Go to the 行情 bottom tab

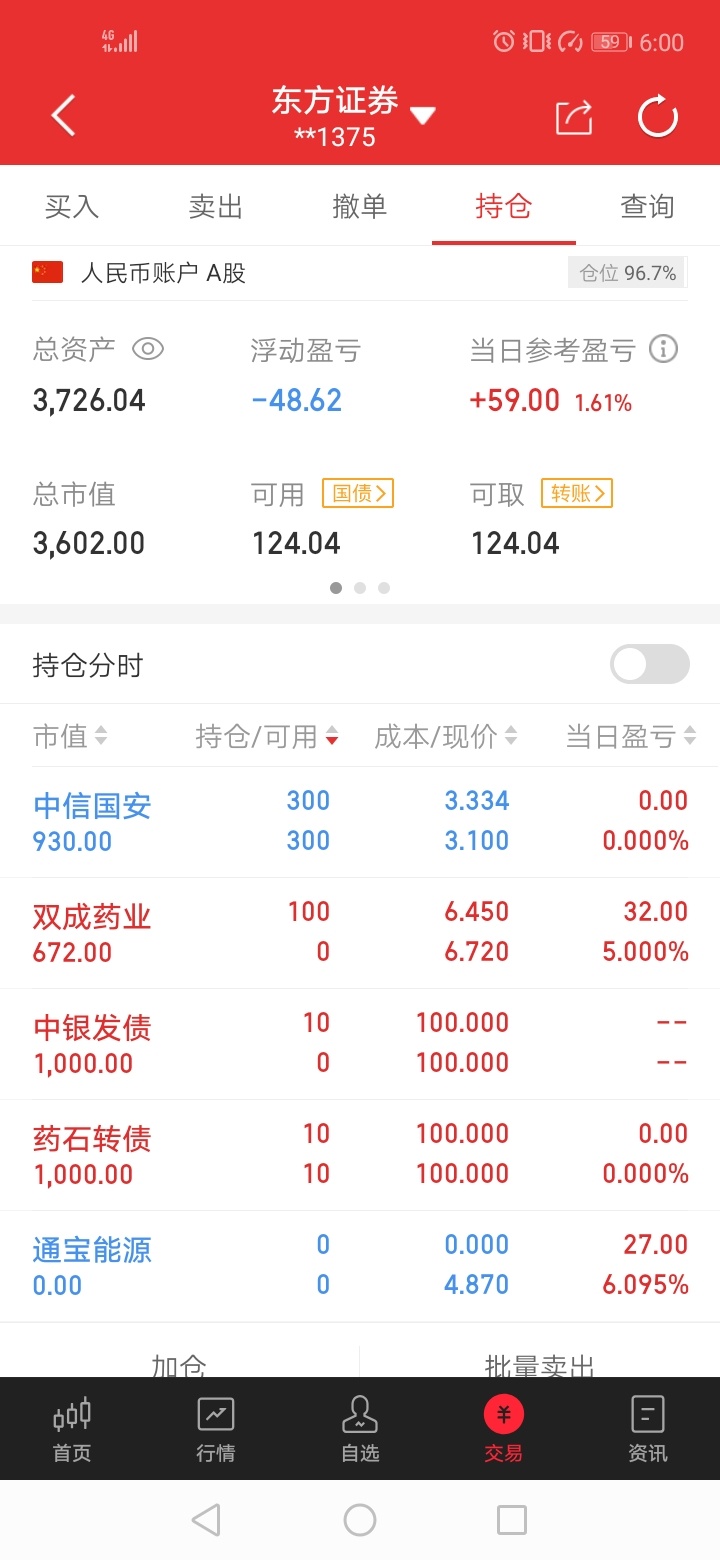[216, 1429]
